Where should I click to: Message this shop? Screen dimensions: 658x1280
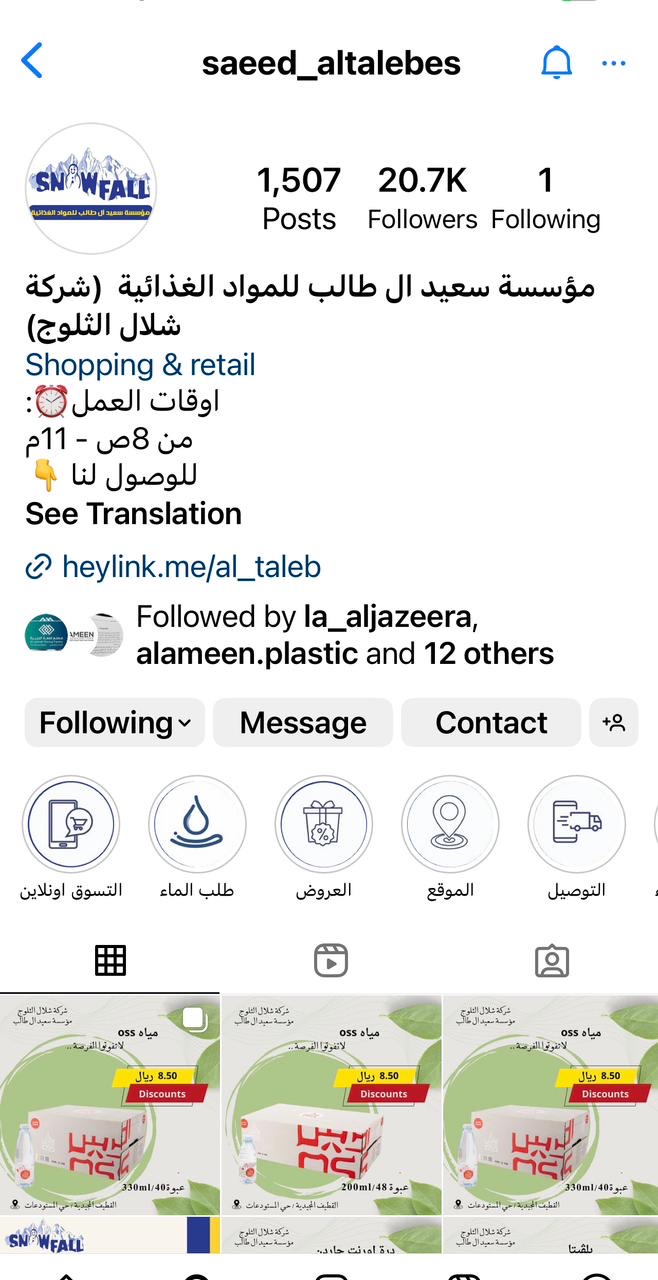(303, 723)
